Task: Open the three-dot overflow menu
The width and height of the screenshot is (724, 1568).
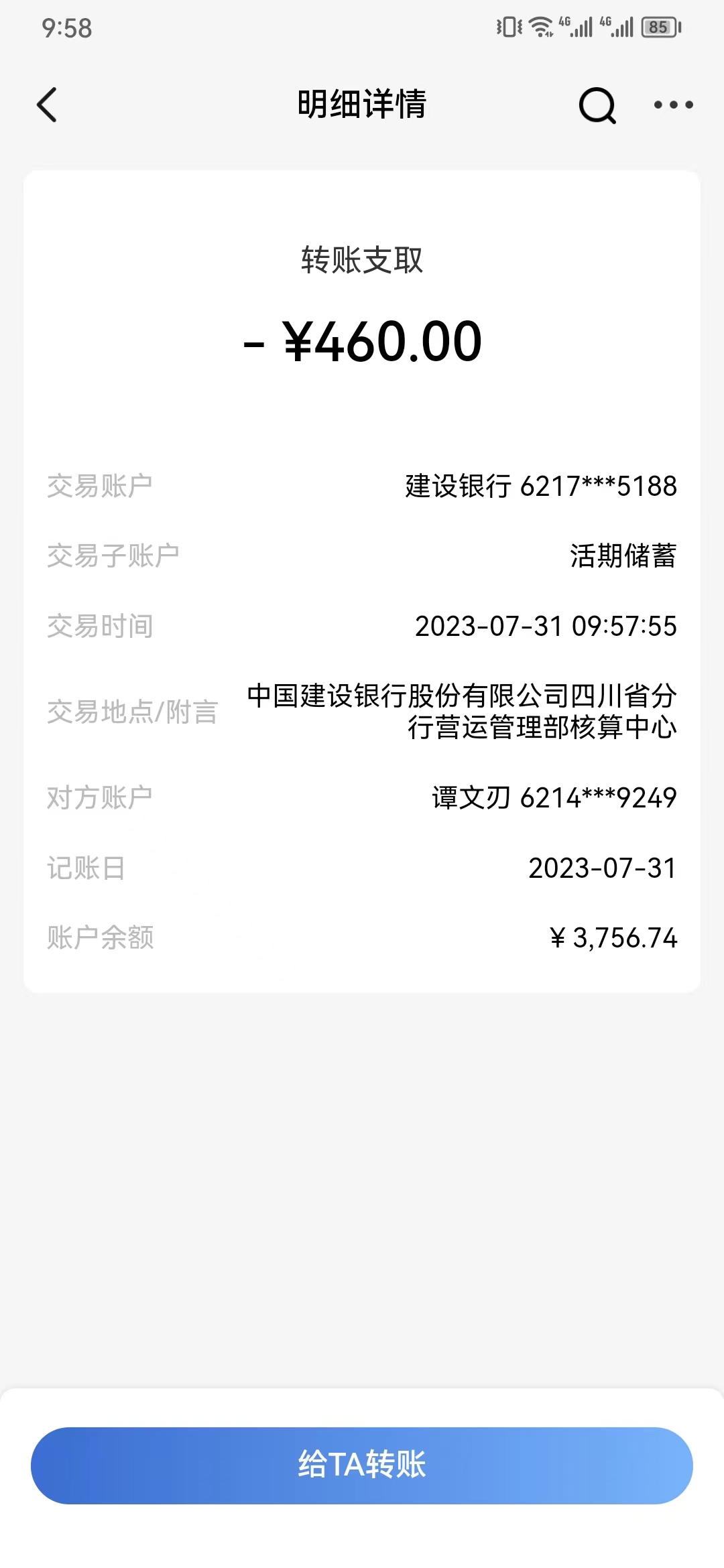Action: pyautogui.click(x=673, y=105)
